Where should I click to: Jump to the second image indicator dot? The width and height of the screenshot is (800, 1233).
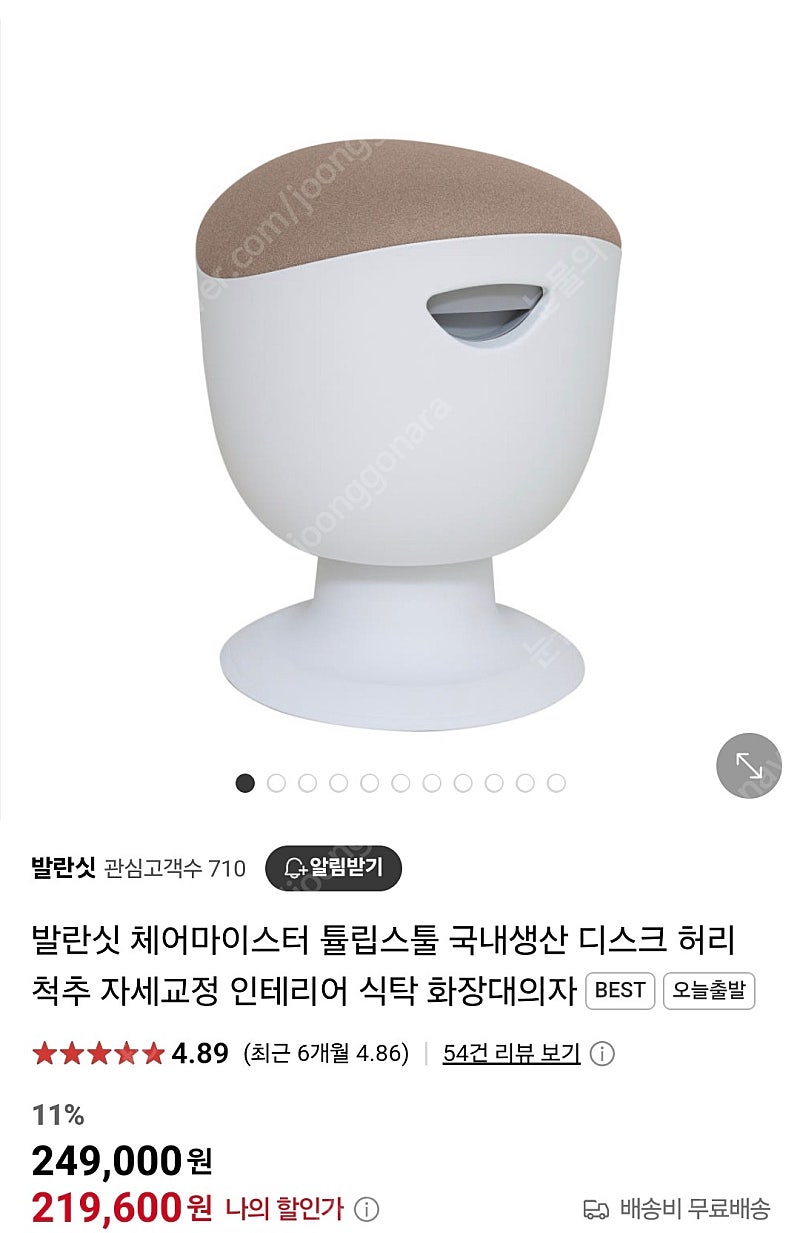pos(276,783)
